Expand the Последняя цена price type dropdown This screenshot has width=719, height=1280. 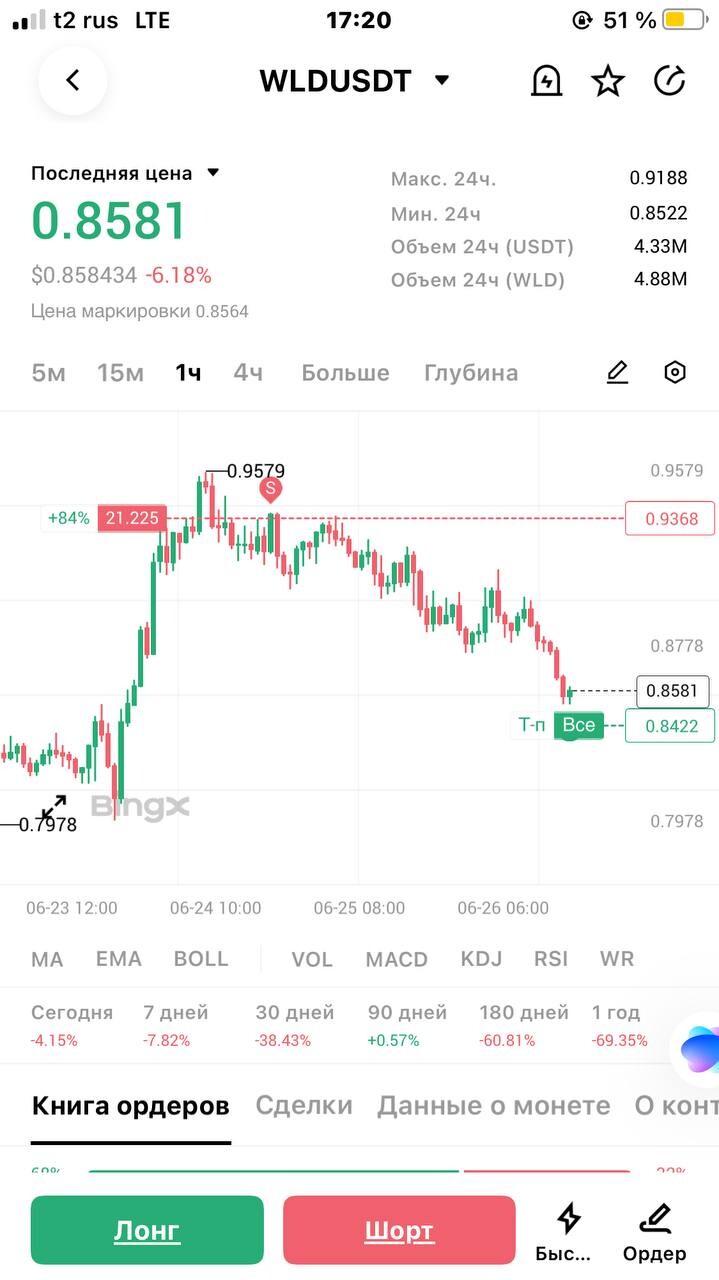213,173
